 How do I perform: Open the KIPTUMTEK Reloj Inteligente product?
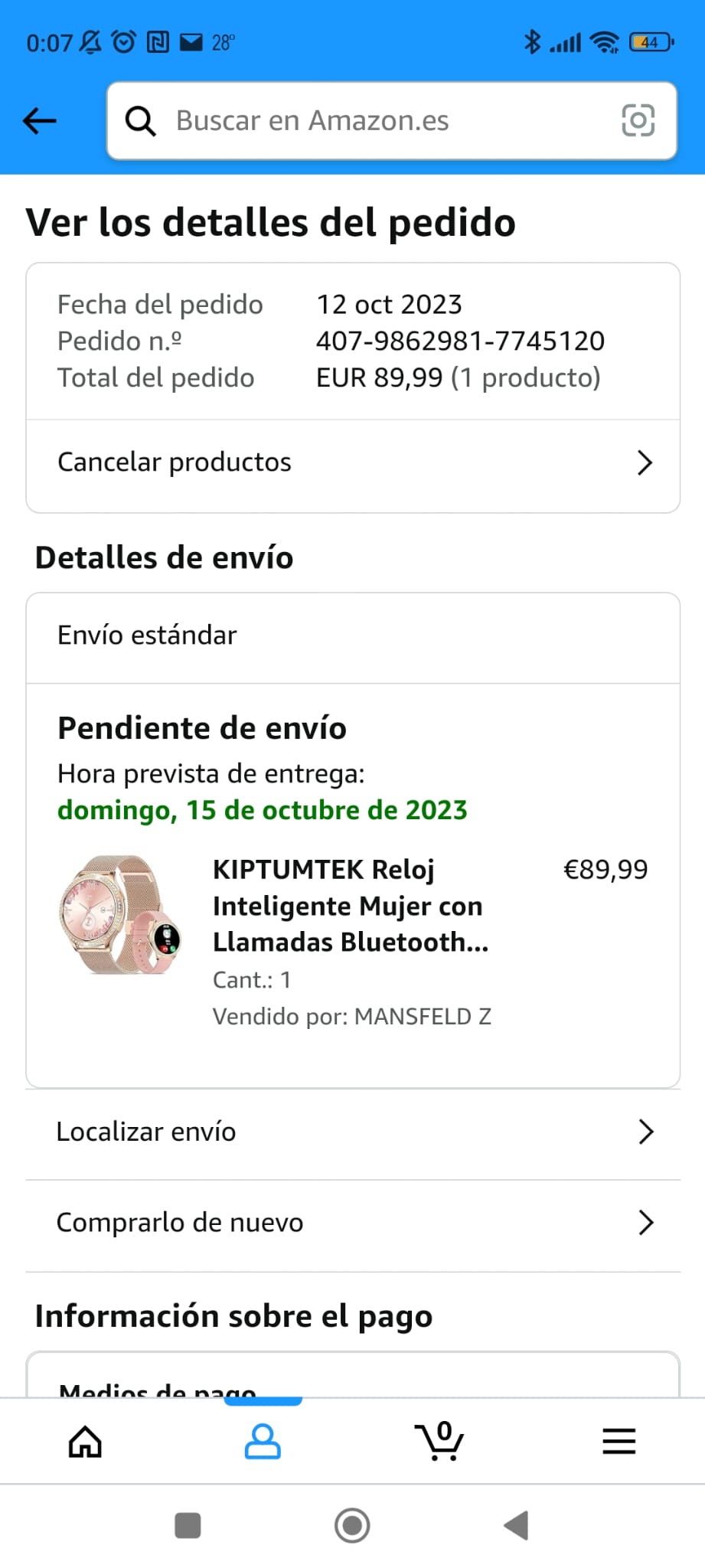pyautogui.click(x=350, y=906)
